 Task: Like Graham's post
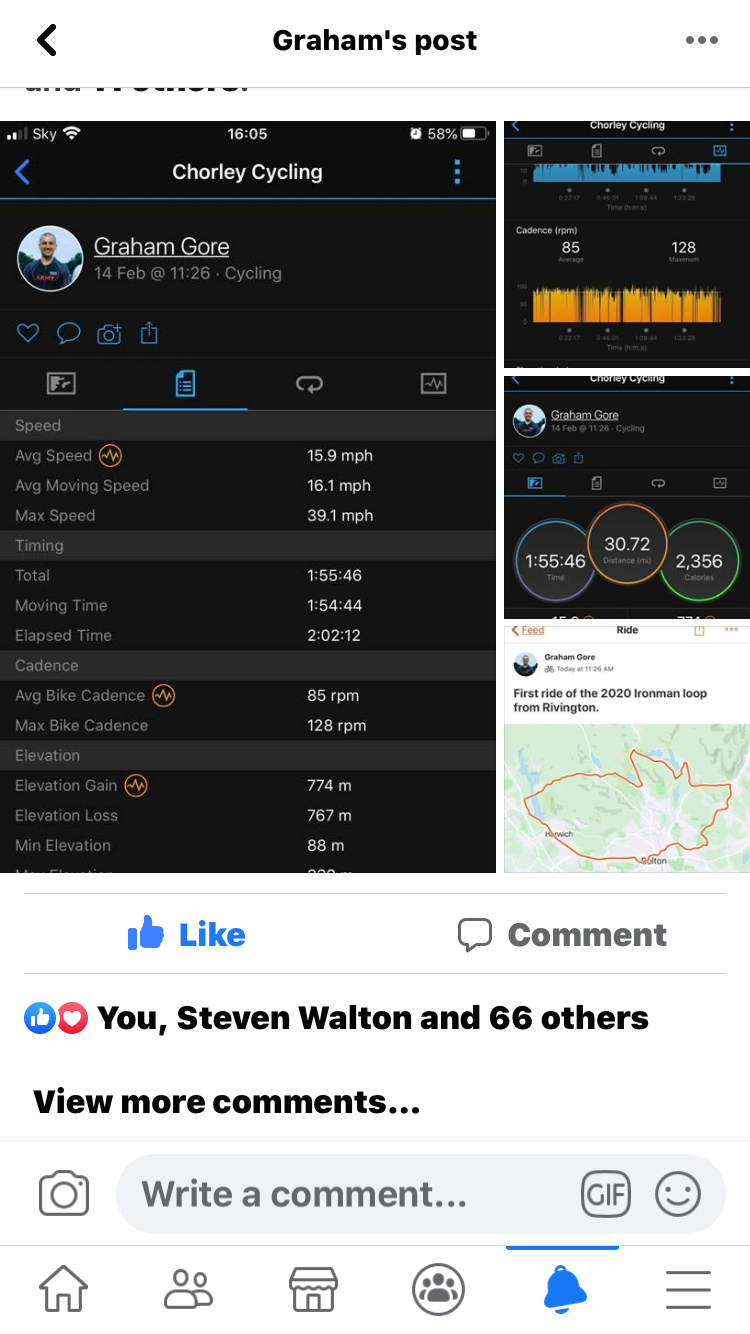coord(187,934)
